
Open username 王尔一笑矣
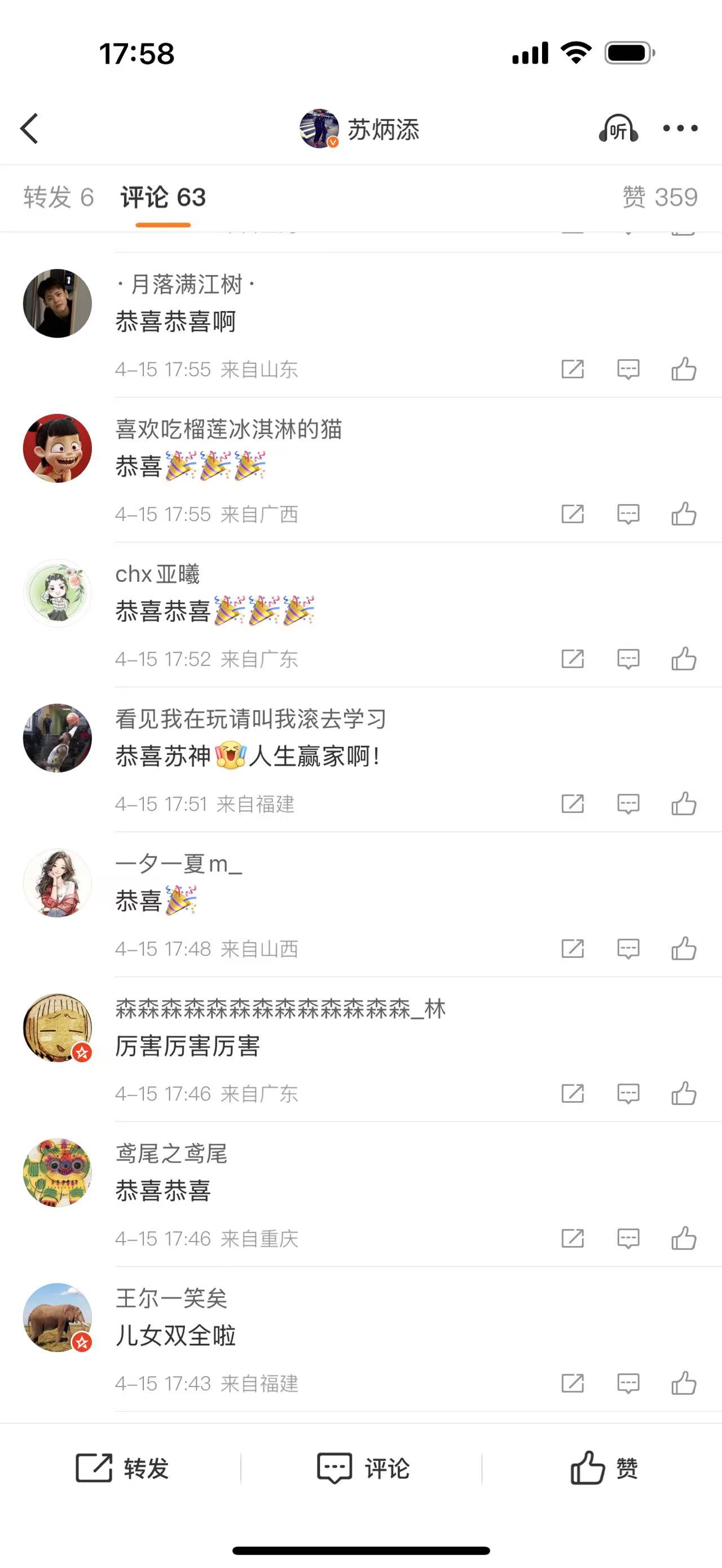(x=171, y=1298)
